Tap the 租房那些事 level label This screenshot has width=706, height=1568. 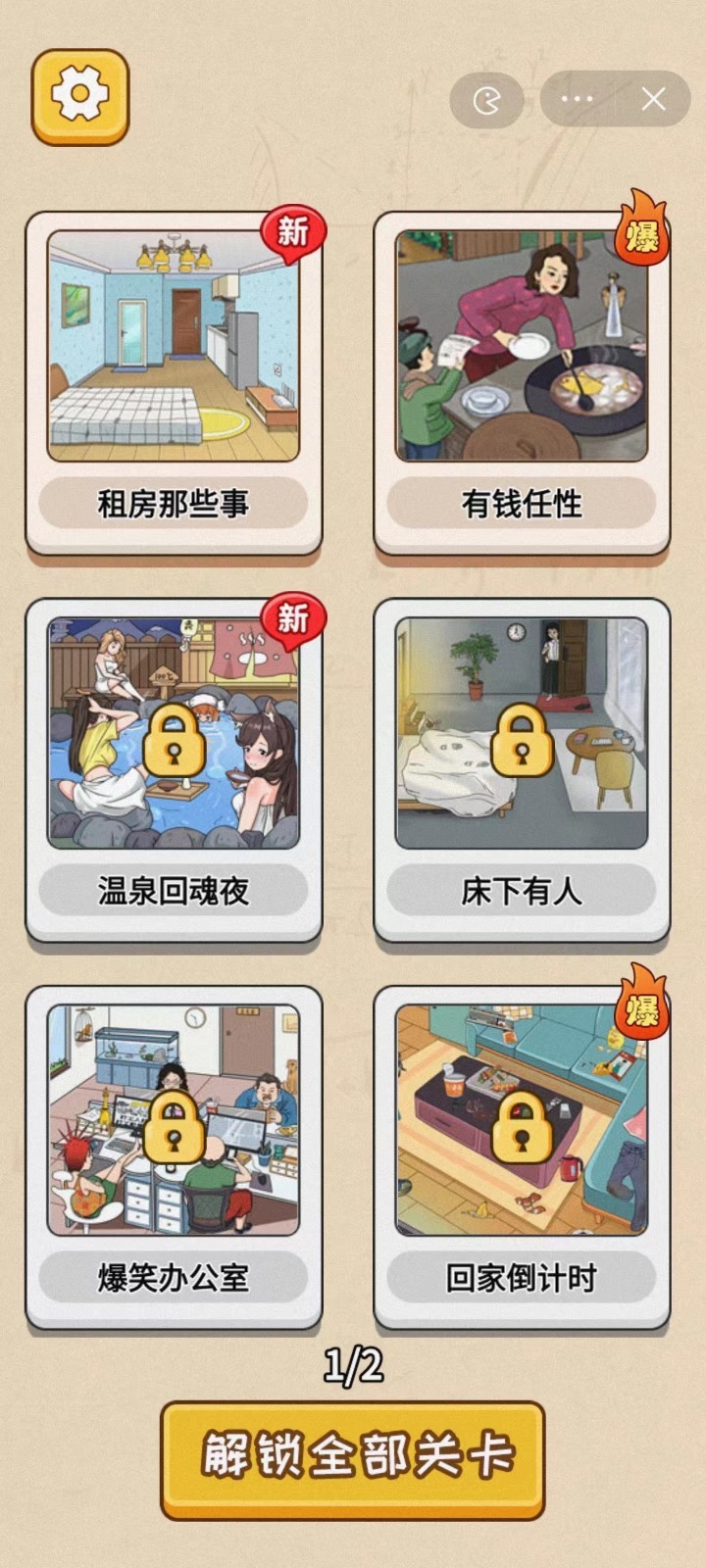coord(173,503)
